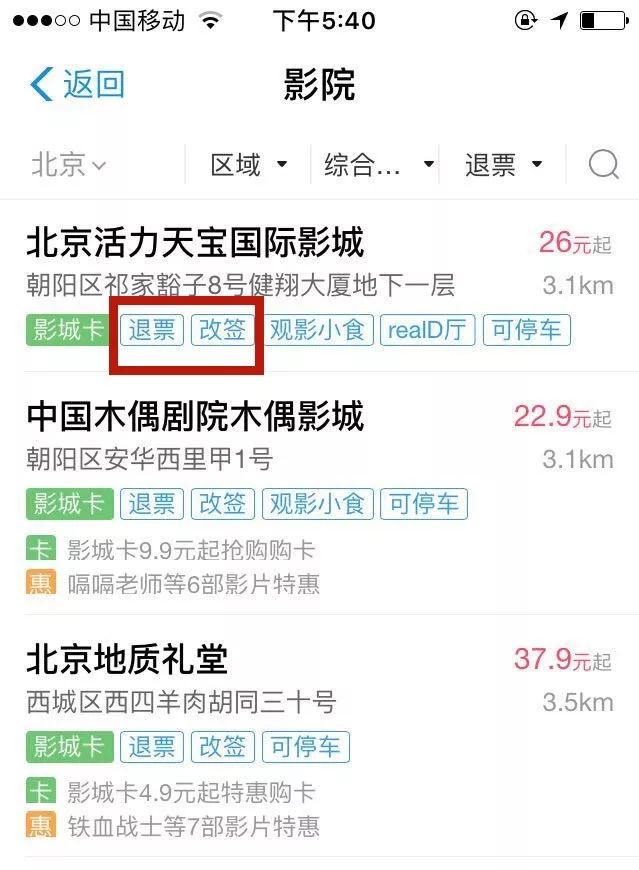Open 北京活力天宝国际影城 cinema
Viewport: 639px width, 870px height.
coord(195,242)
